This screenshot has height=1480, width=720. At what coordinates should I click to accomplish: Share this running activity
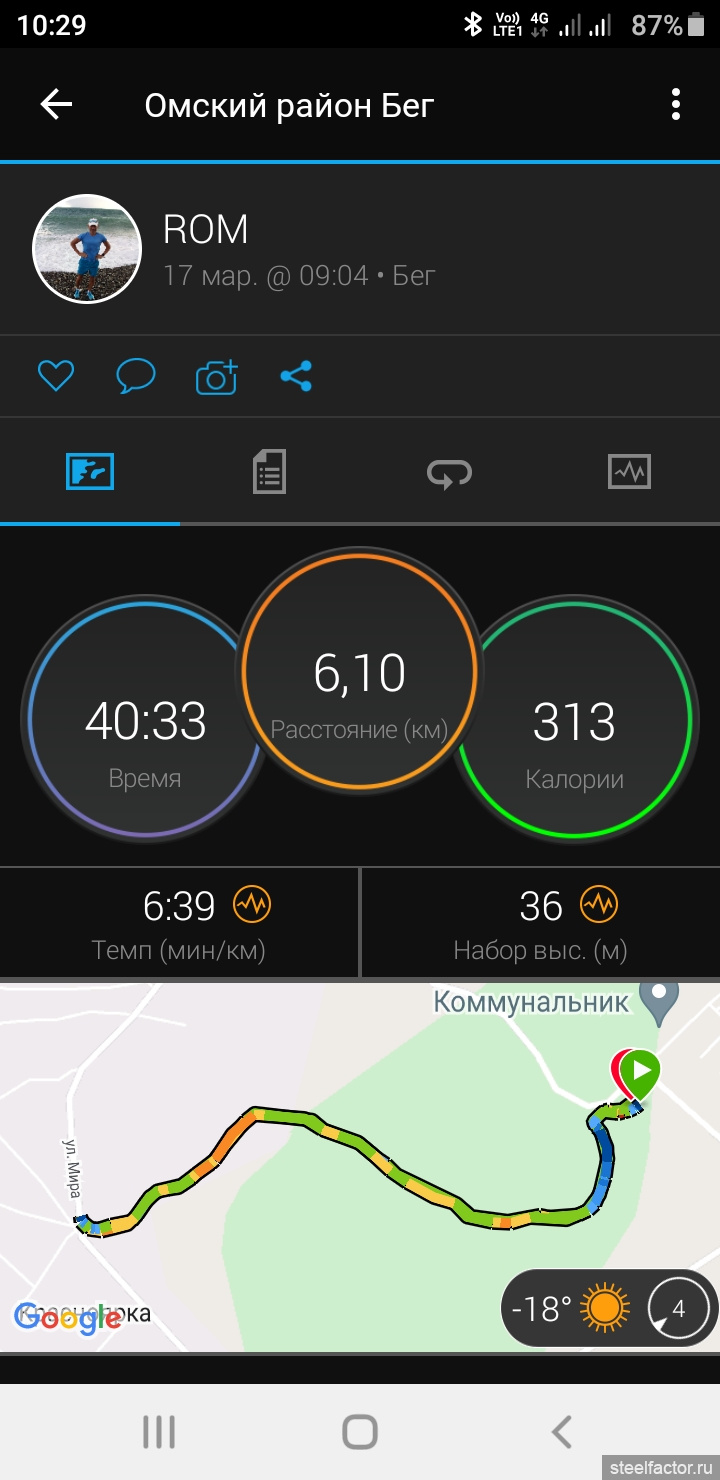[296, 376]
